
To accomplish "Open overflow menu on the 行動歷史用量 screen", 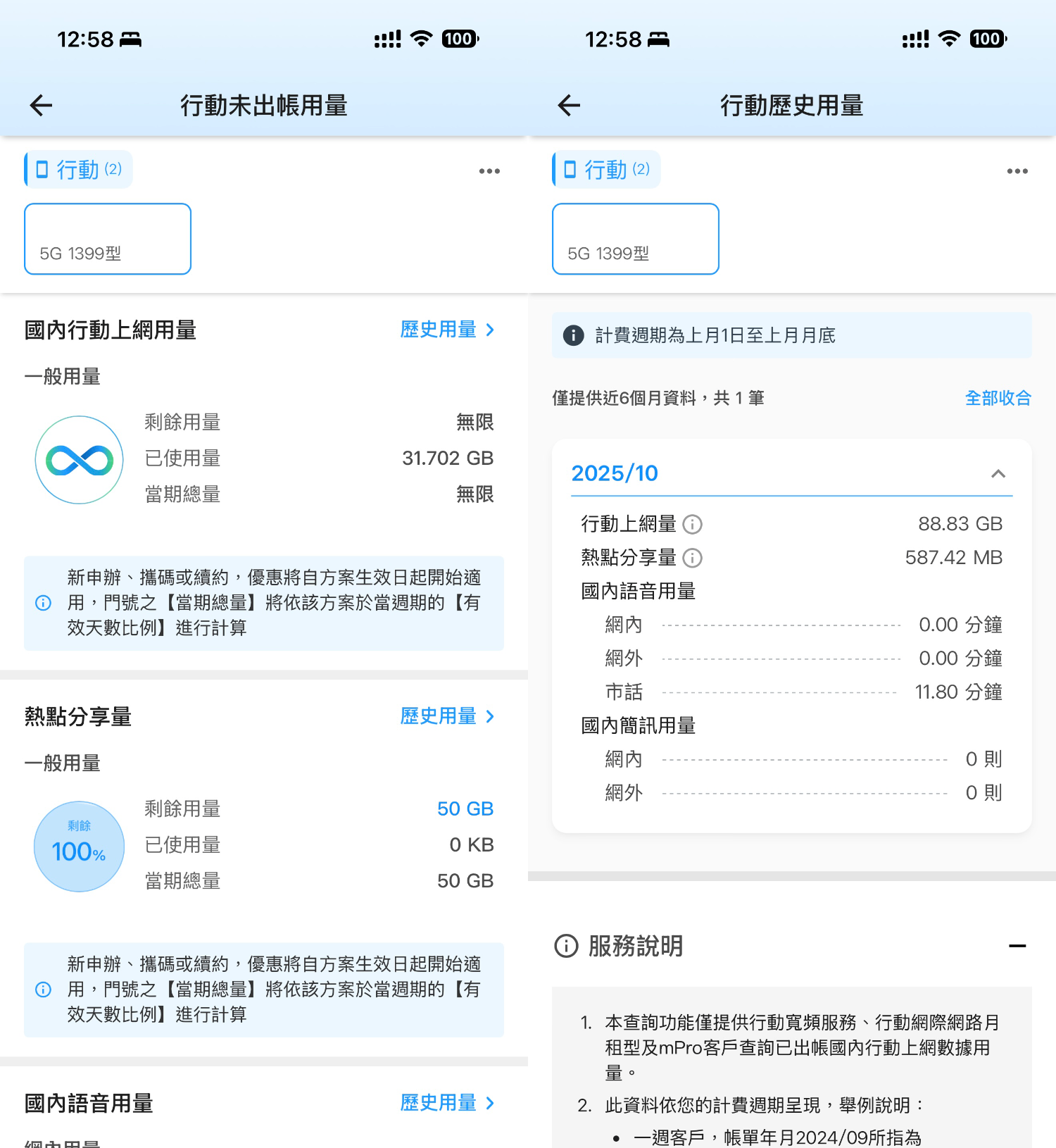I will tap(1017, 171).
